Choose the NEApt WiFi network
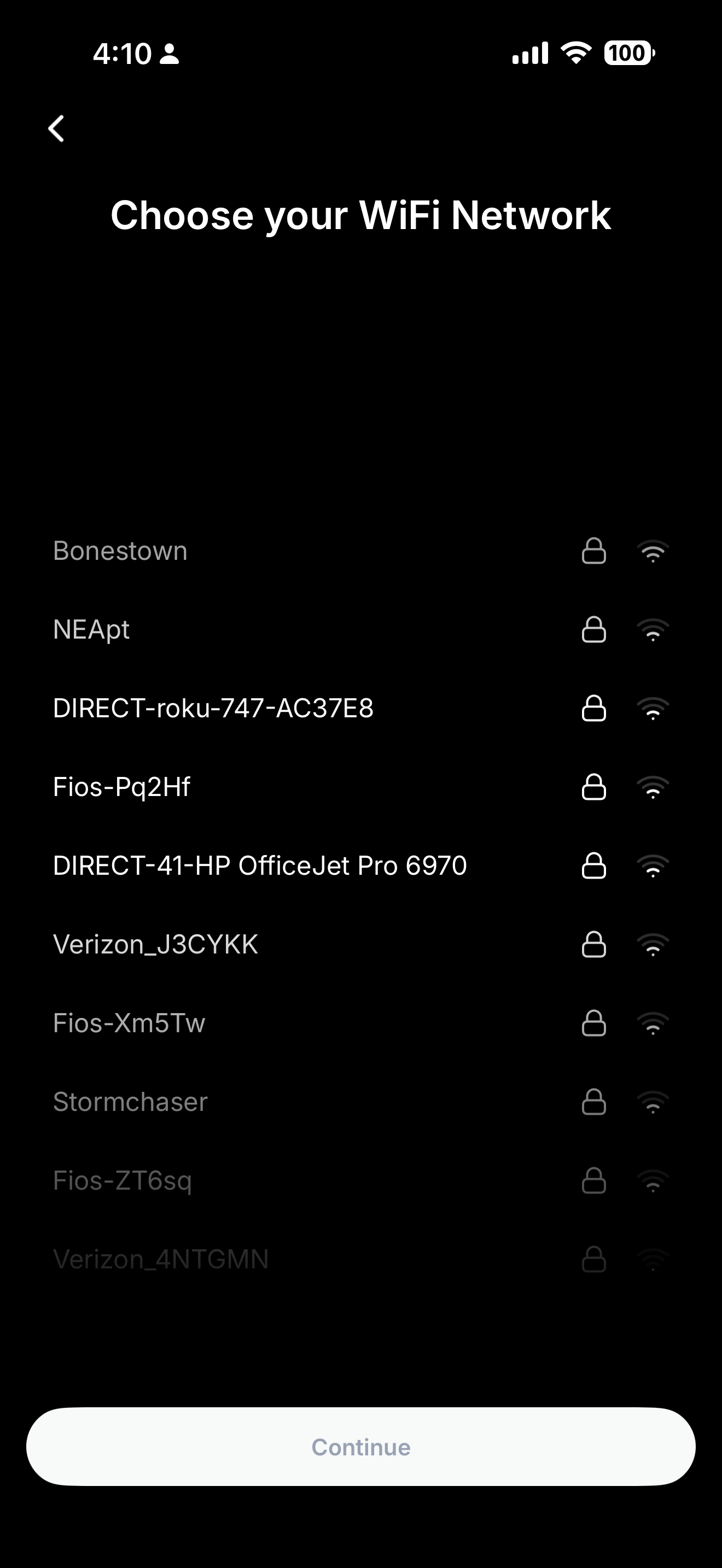Image resolution: width=722 pixels, height=1568 pixels. [91, 629]
